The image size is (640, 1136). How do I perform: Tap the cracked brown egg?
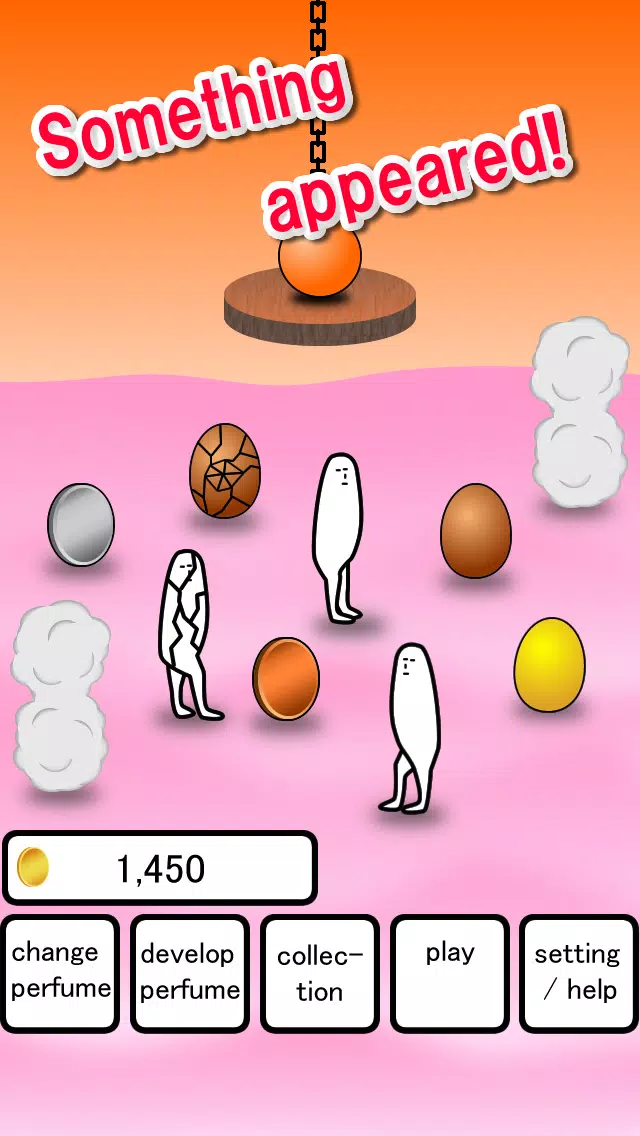(x=225, y=470)
